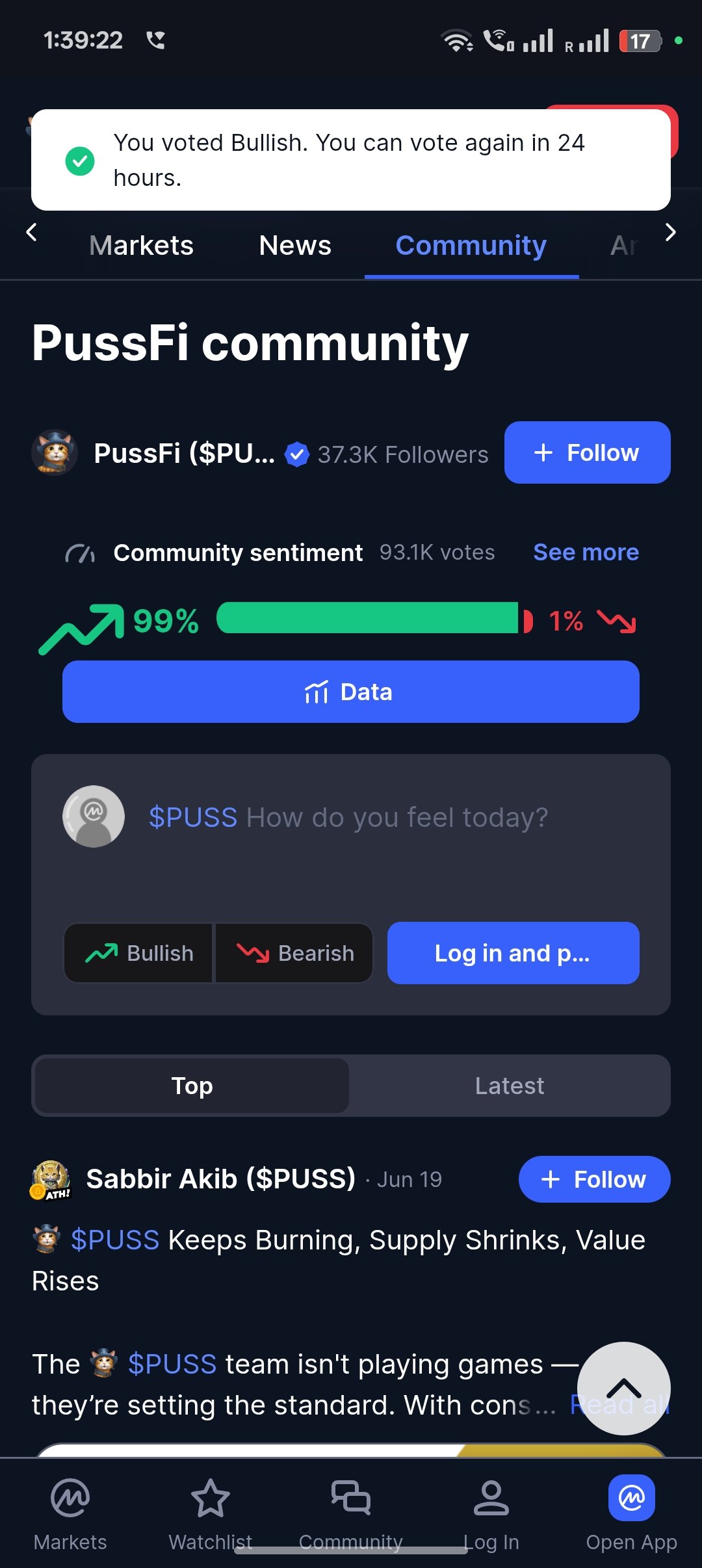
Task: Switch to the Markets top tab
Action: (x=141, y=246)
